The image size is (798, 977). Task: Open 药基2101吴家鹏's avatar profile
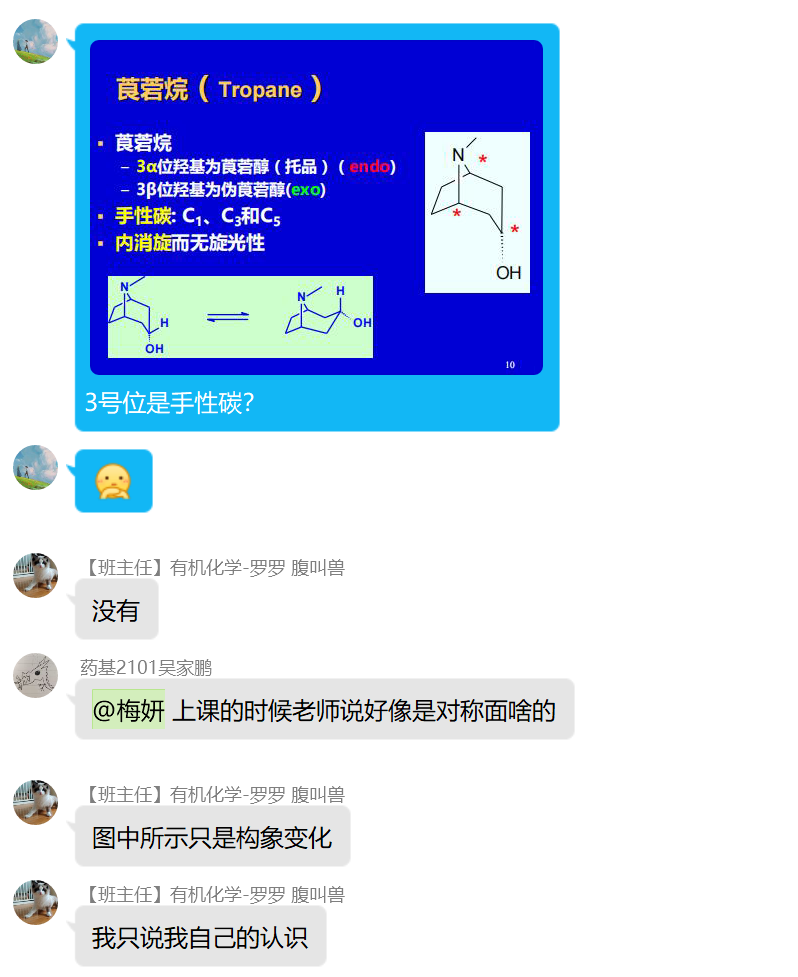pos(35,676)
